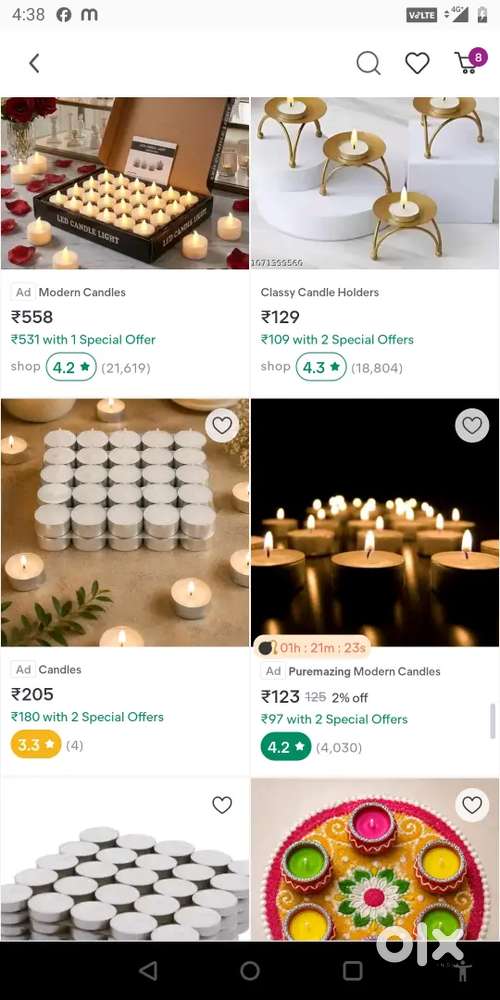This screenshot has width=500, height=1000.
Task: Go back using the top-left arrow
Action: (x=34, y=63)
